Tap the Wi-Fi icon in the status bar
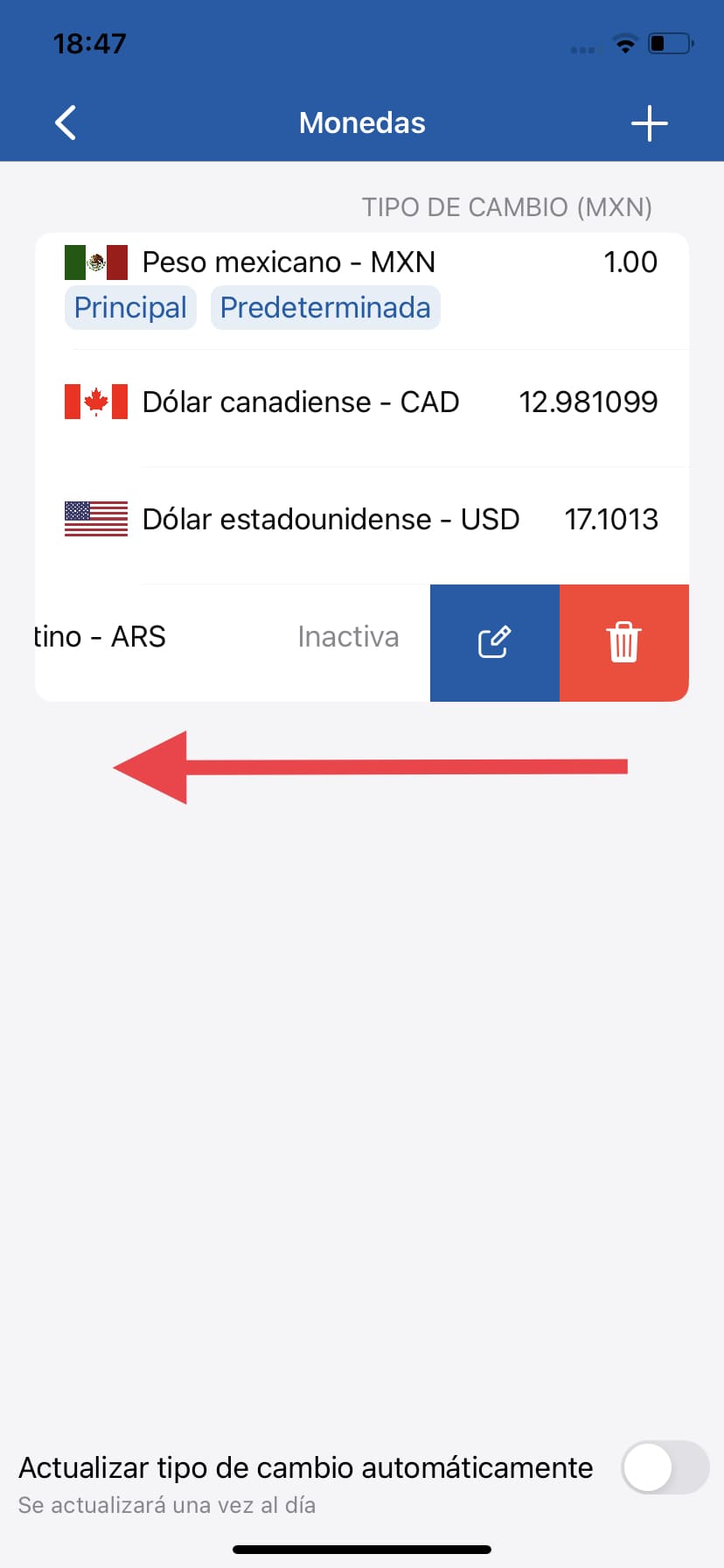This screenshot has height=1568, width=724. tap(625, 44)
